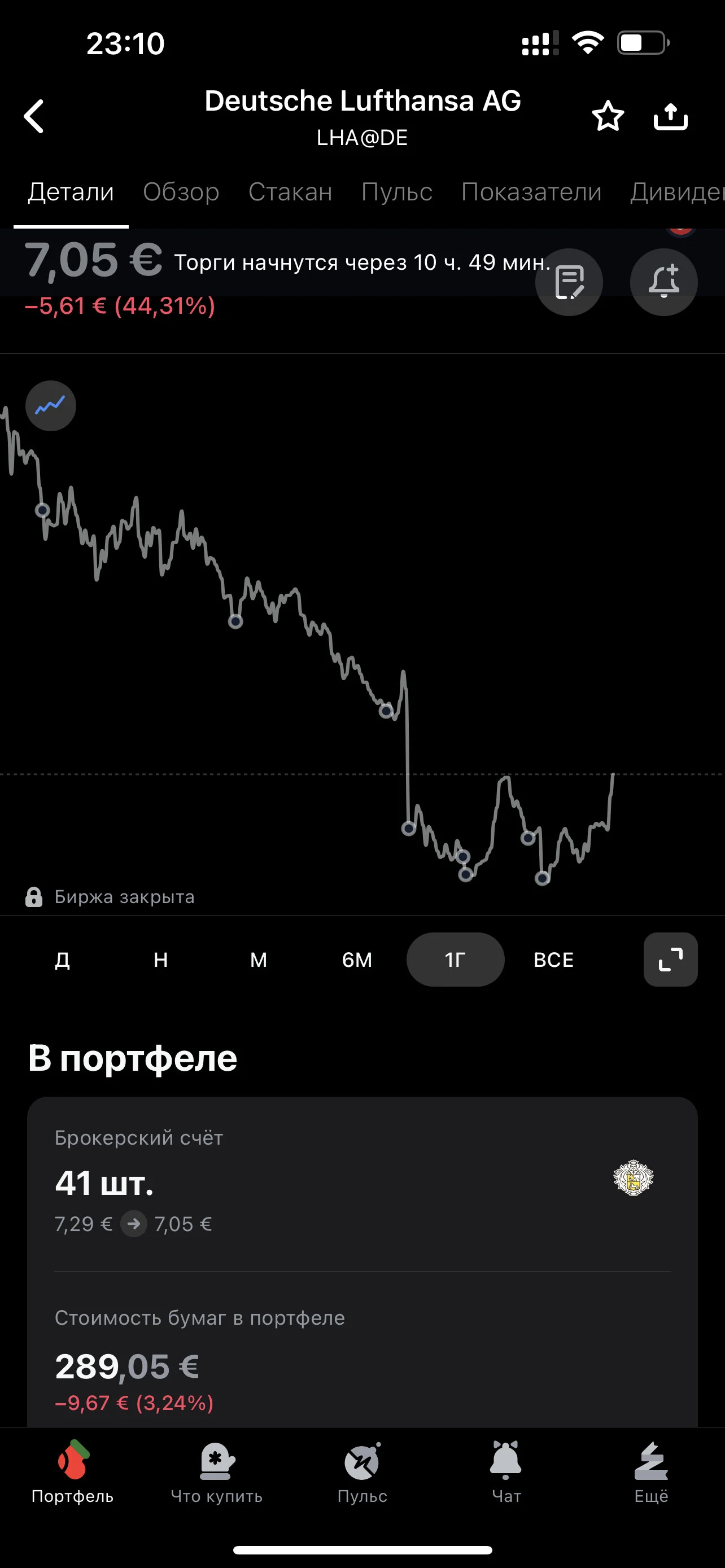Create a price alert with the bell-plus icon
This screenshot has width=725, height=1568.
[663, 282]
